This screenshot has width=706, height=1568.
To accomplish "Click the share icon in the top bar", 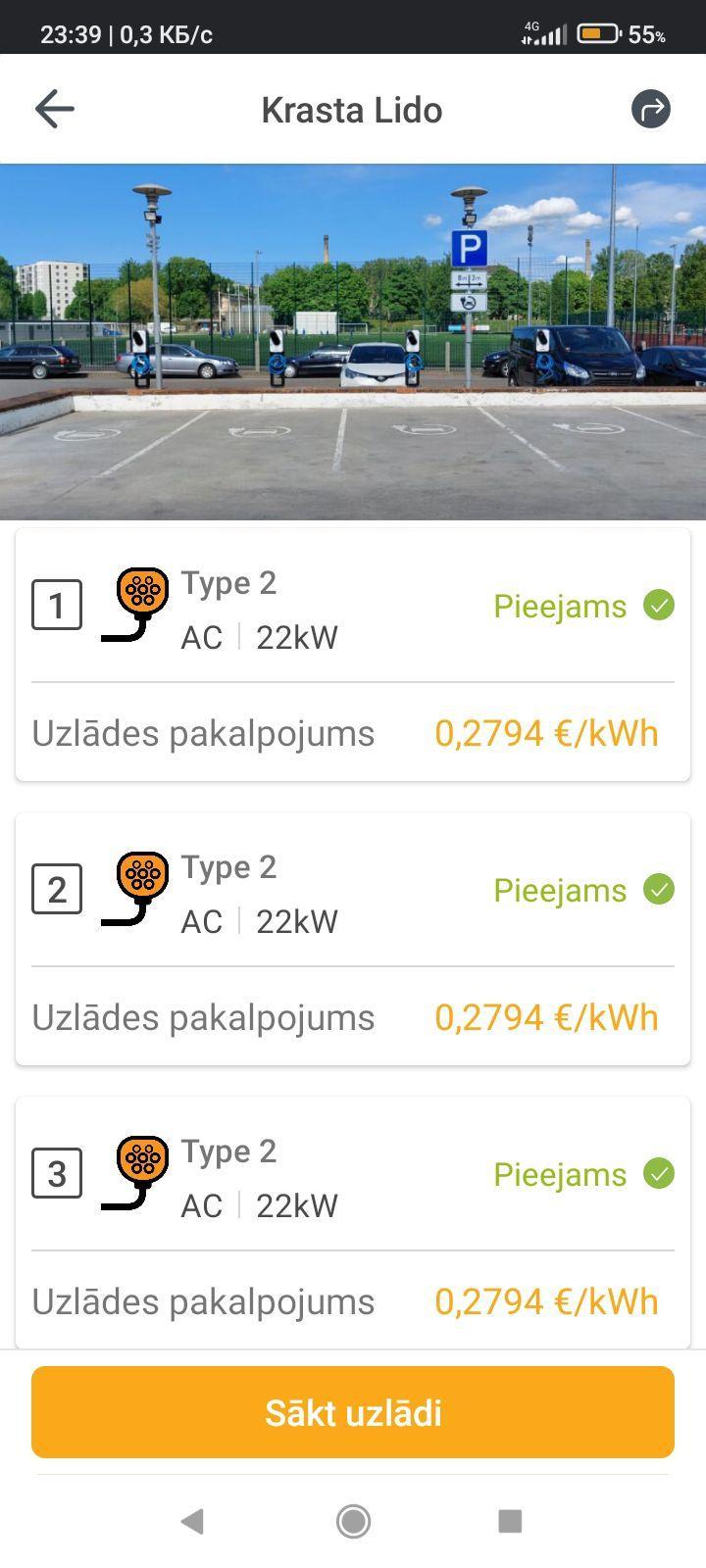I will (650, 109).
